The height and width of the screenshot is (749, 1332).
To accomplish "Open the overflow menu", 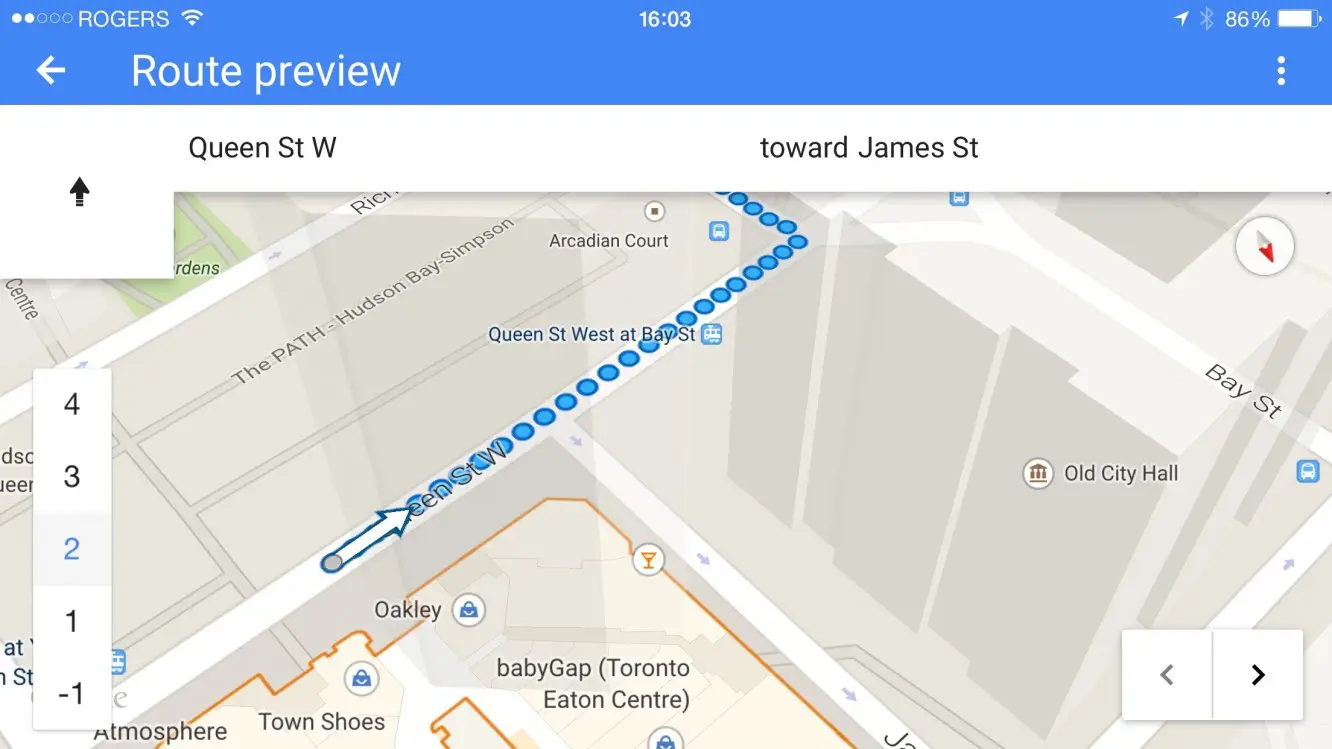I will click(x=1280, y=70).
